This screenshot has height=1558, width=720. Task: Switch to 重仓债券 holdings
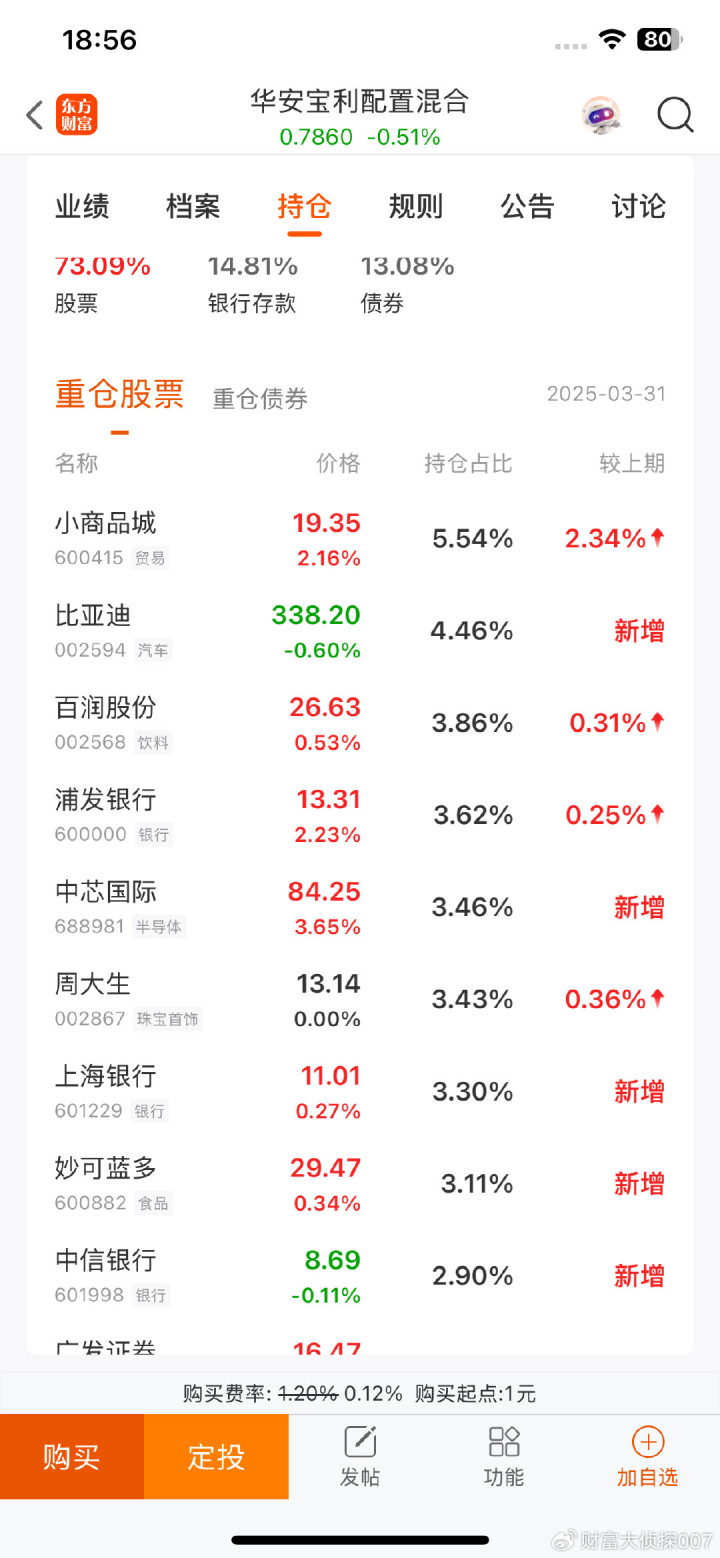pos(260,399)
